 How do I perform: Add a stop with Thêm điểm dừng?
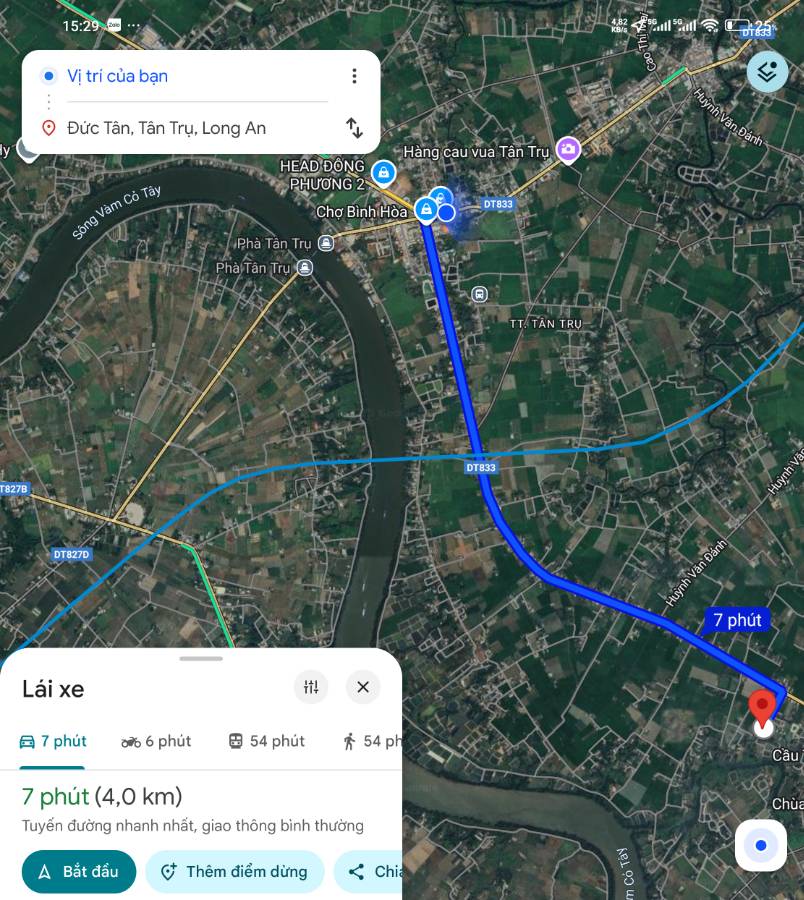(x=234, y=871)
